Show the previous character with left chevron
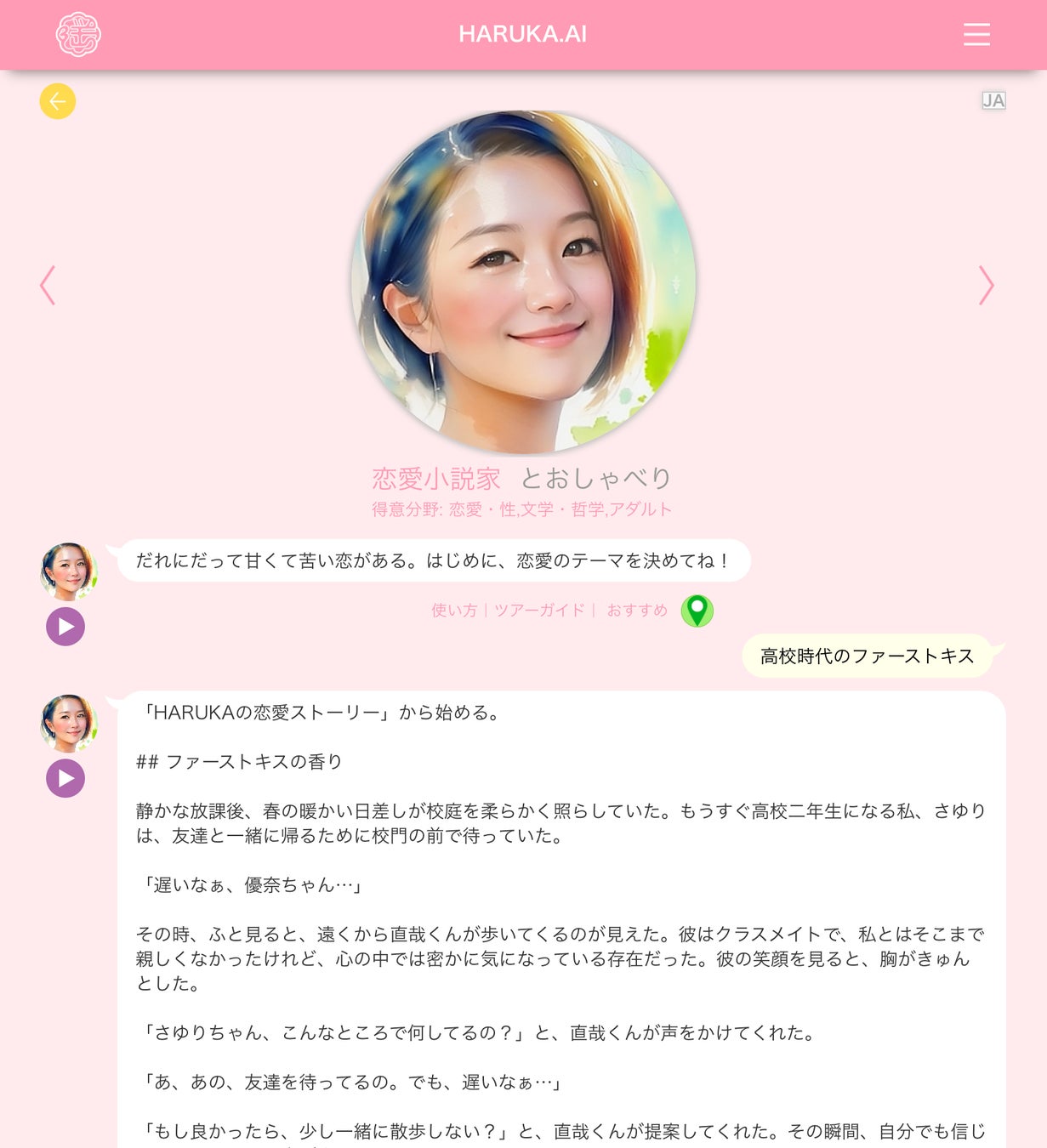This screenshot has height=1148, width=1047. [48, 285]
